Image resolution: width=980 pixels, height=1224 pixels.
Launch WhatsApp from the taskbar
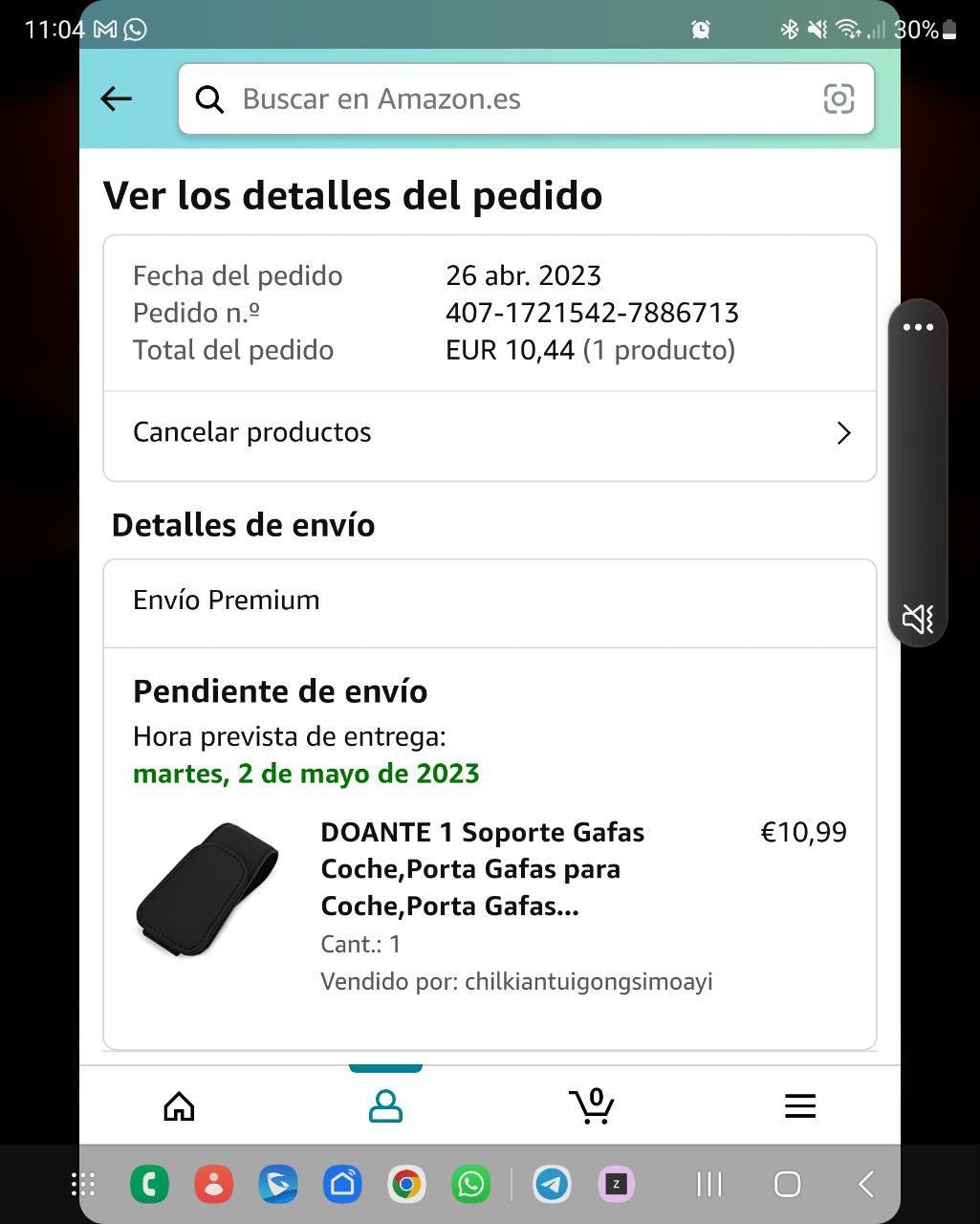point(470,1185)
